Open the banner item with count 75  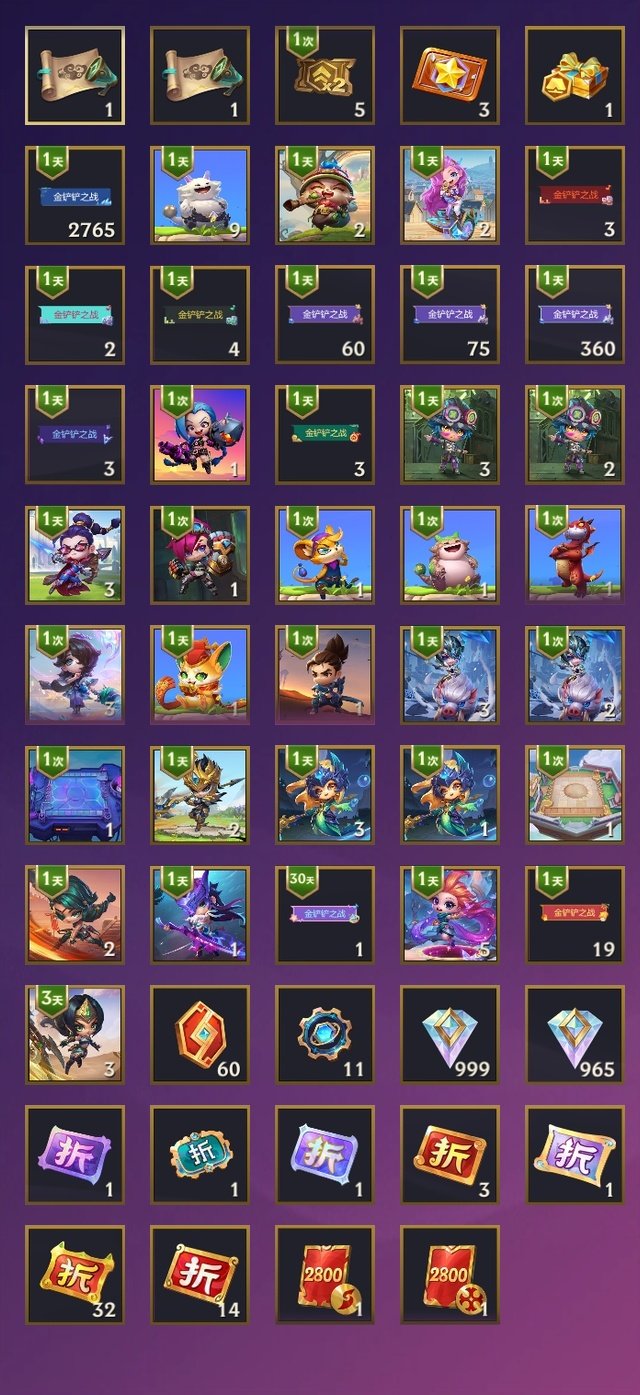click(x=450, y=315)
